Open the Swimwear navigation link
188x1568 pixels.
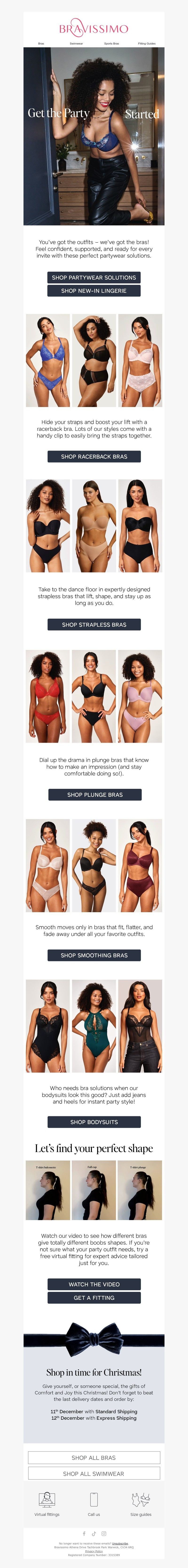[x=76, y=44]
